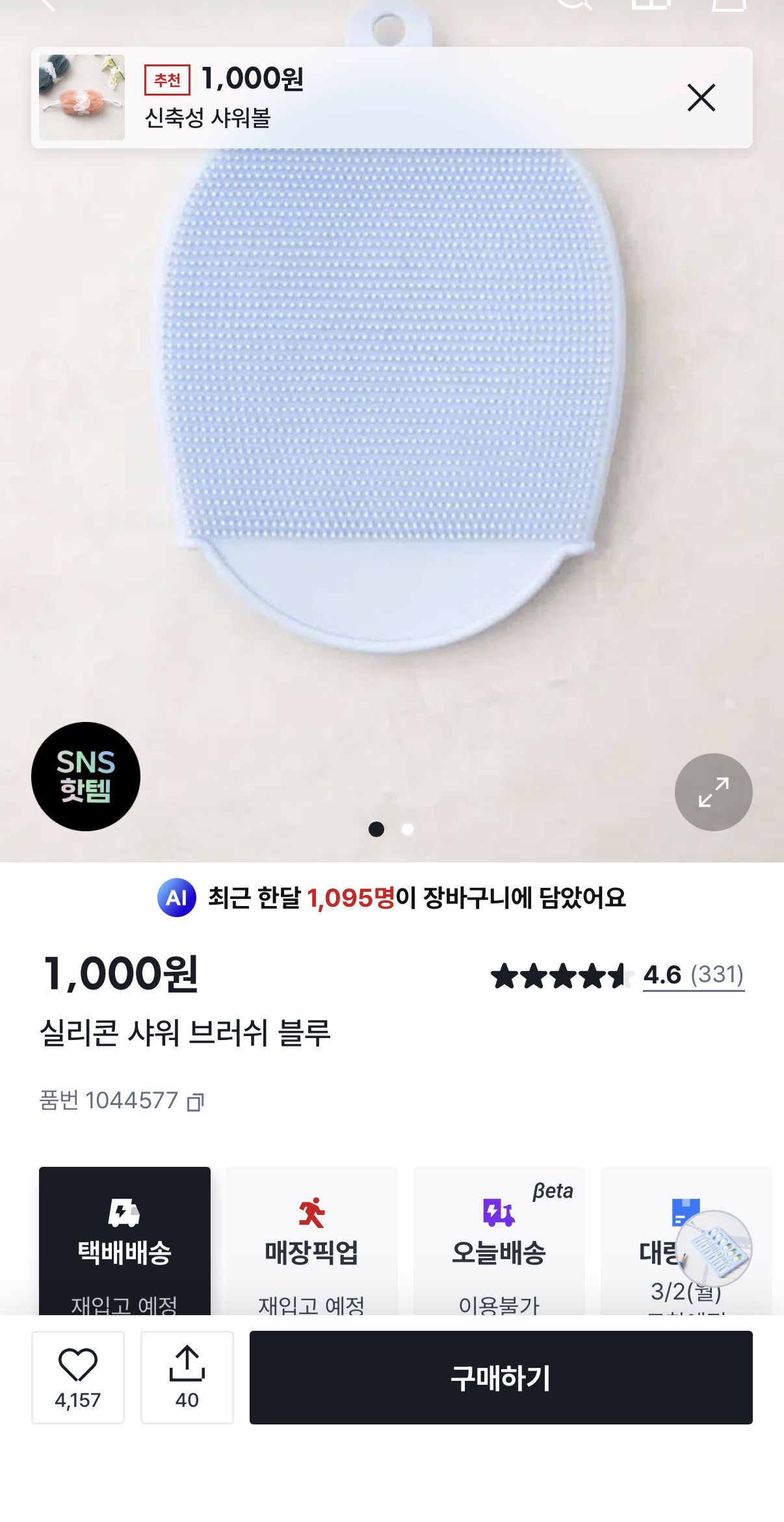784x1522 pixels.
Task: Tap the 구매하기 buy button
Action: coord(501,1377)
